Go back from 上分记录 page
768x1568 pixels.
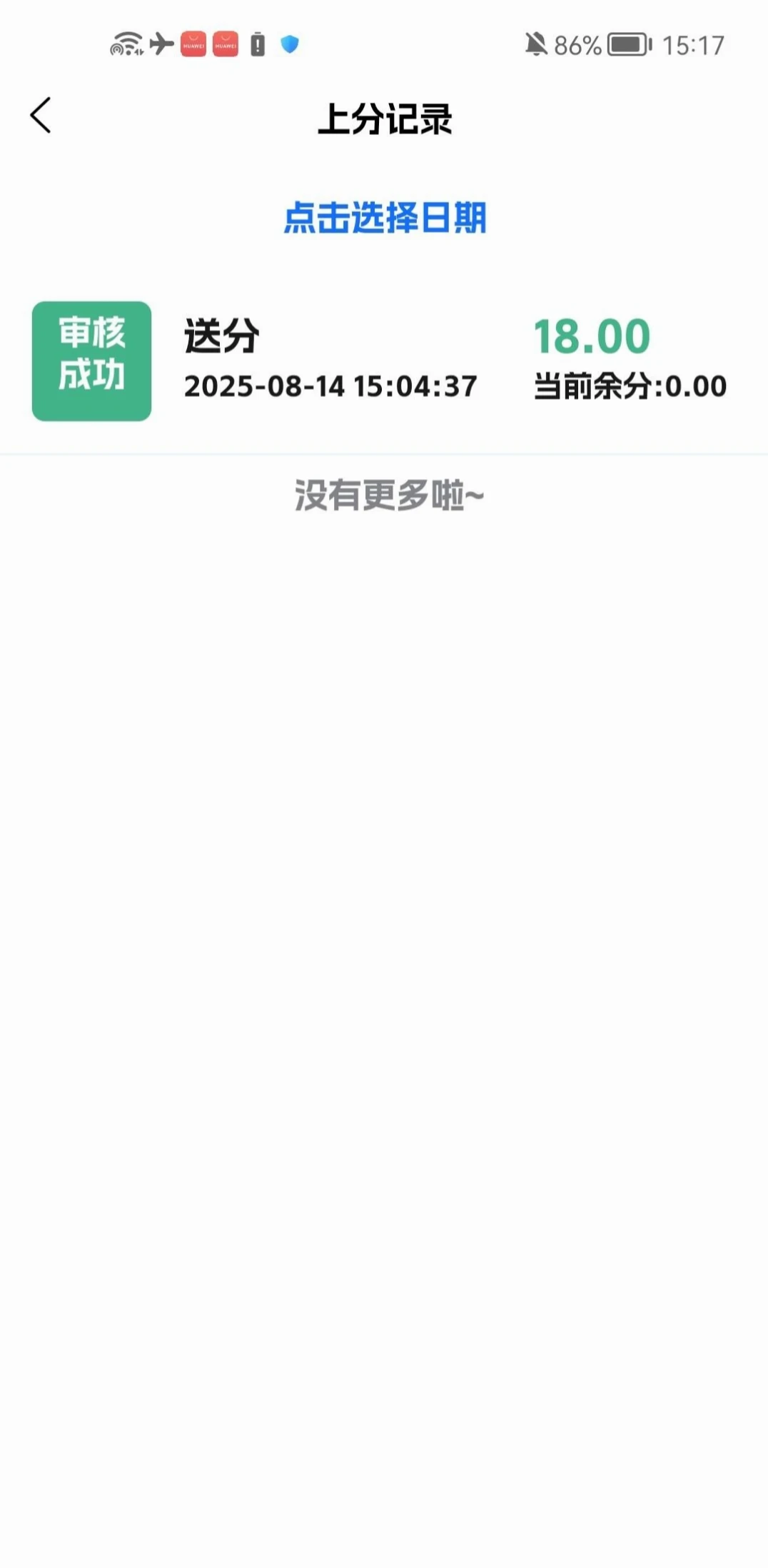41,116
